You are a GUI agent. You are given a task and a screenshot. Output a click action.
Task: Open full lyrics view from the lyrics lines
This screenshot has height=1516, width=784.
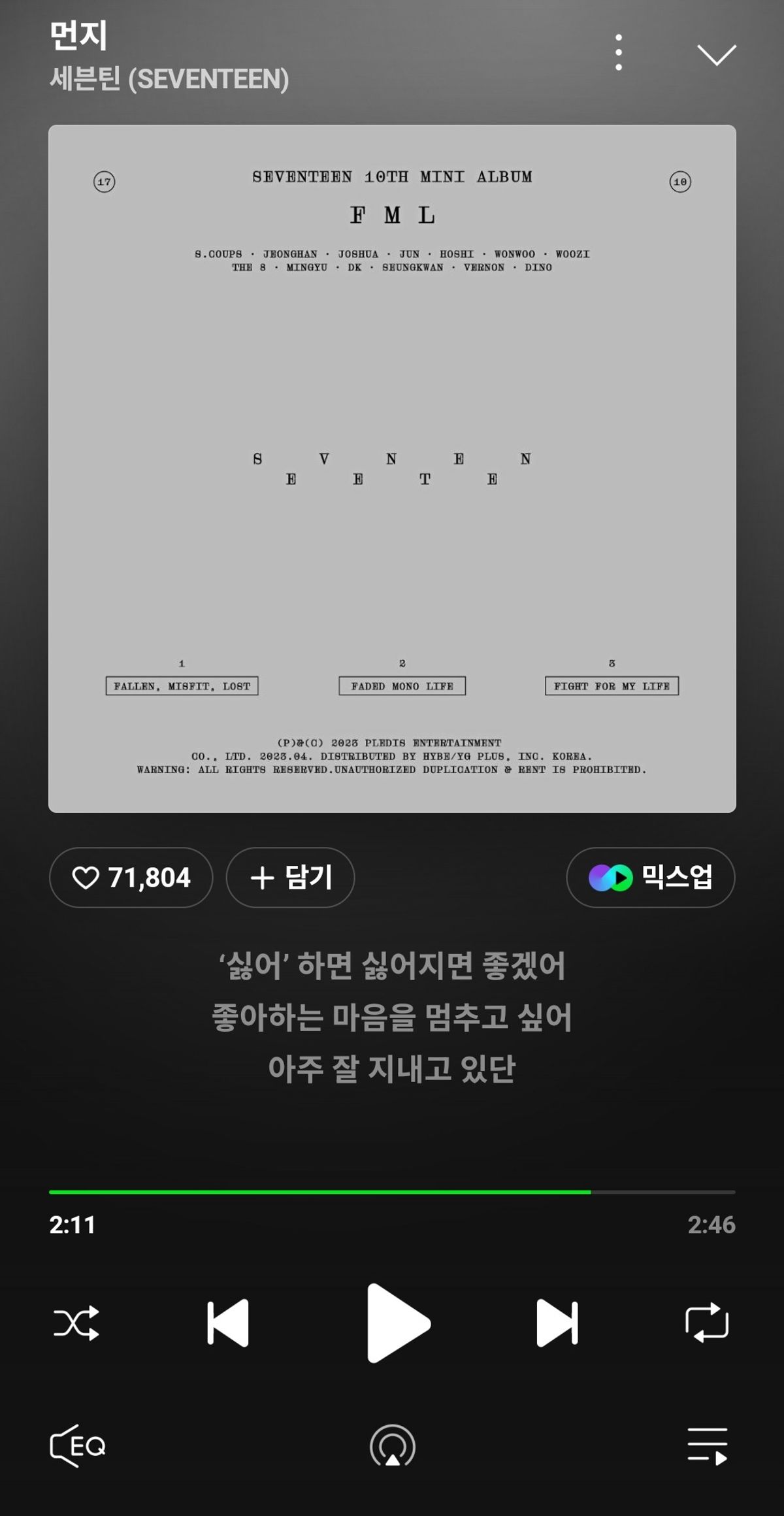coord(392,1017)
